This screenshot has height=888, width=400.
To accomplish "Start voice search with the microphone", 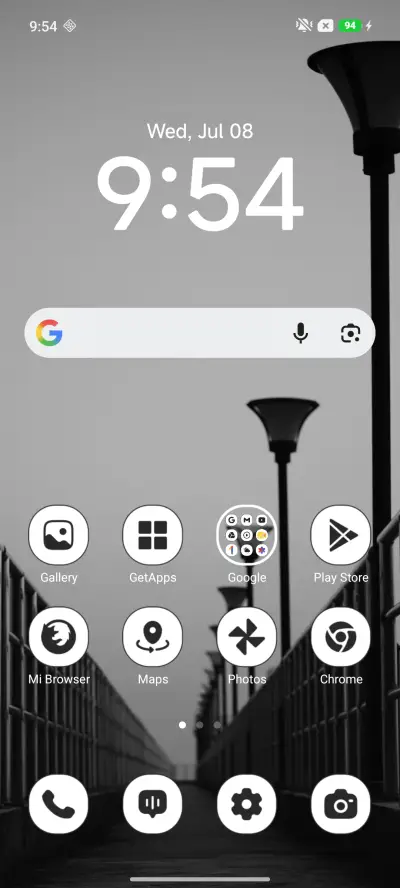I will [300, 333].
